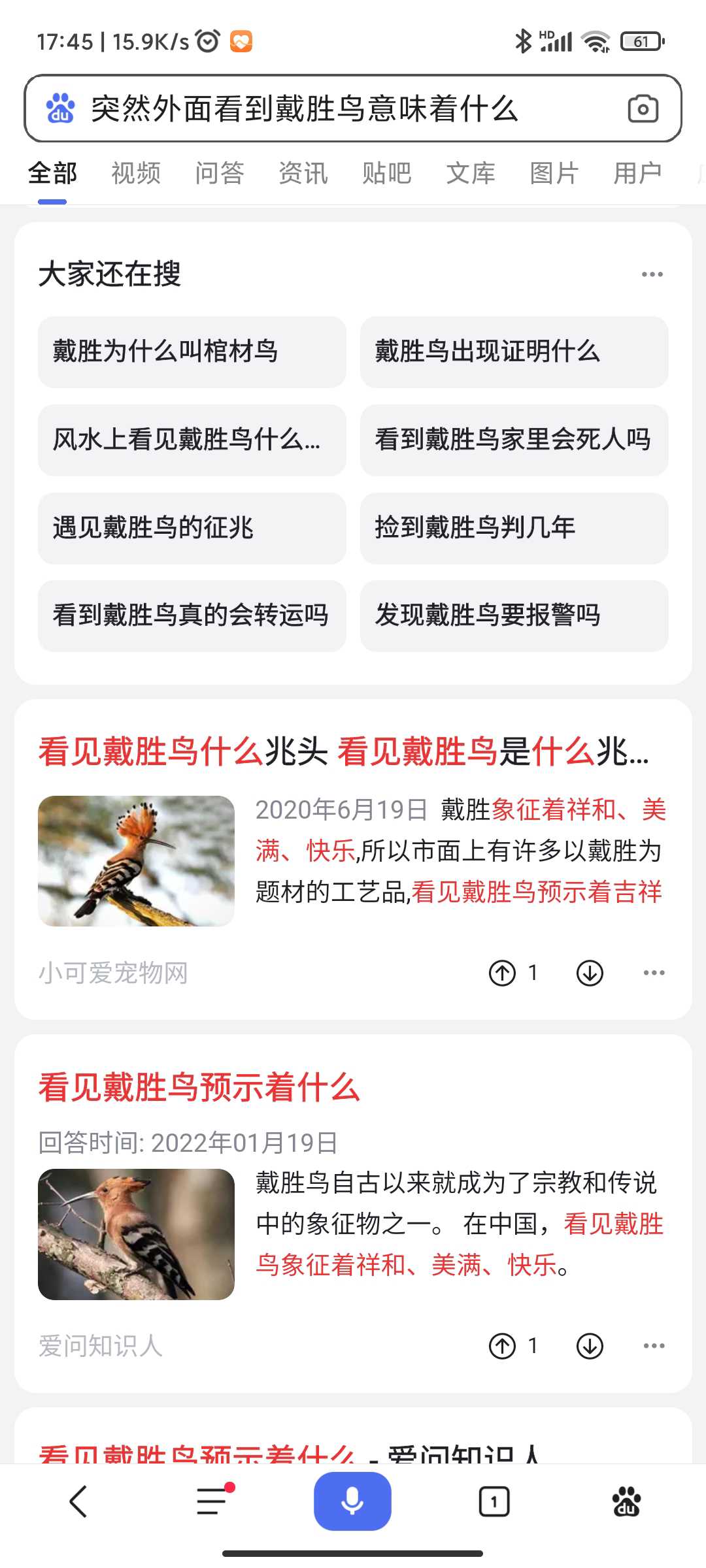The image size is (706, 1568).
Task: Select the 贴吧 tab
Action: pos(387,173)
